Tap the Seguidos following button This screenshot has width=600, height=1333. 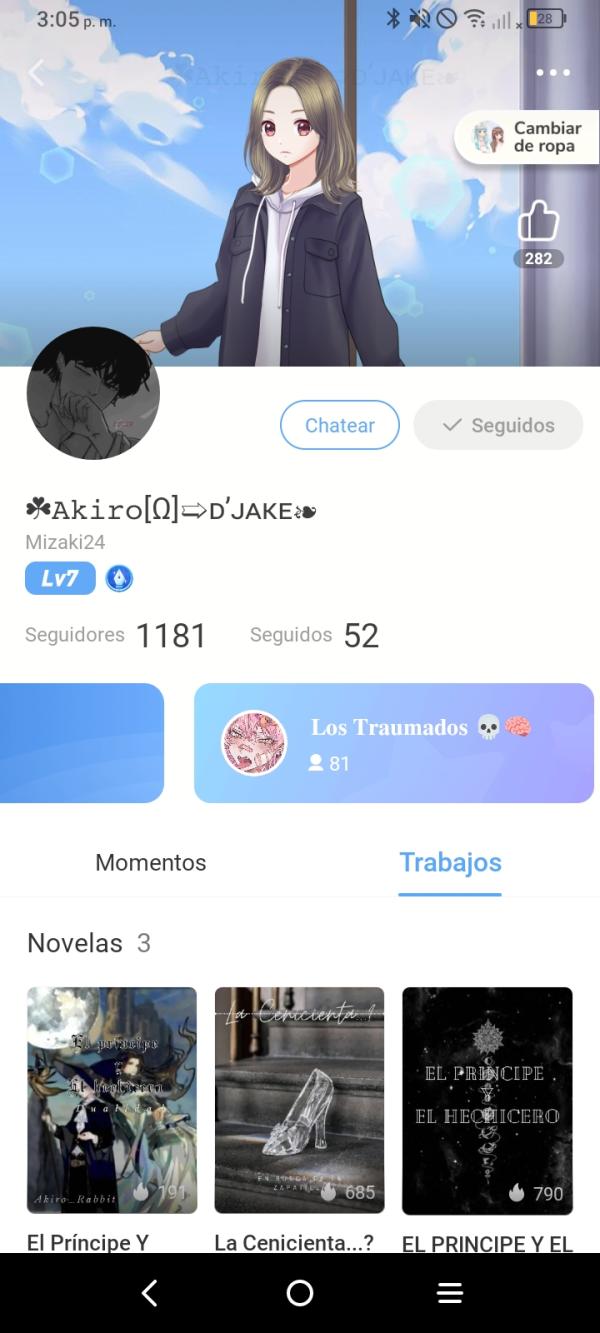[498, 425]
